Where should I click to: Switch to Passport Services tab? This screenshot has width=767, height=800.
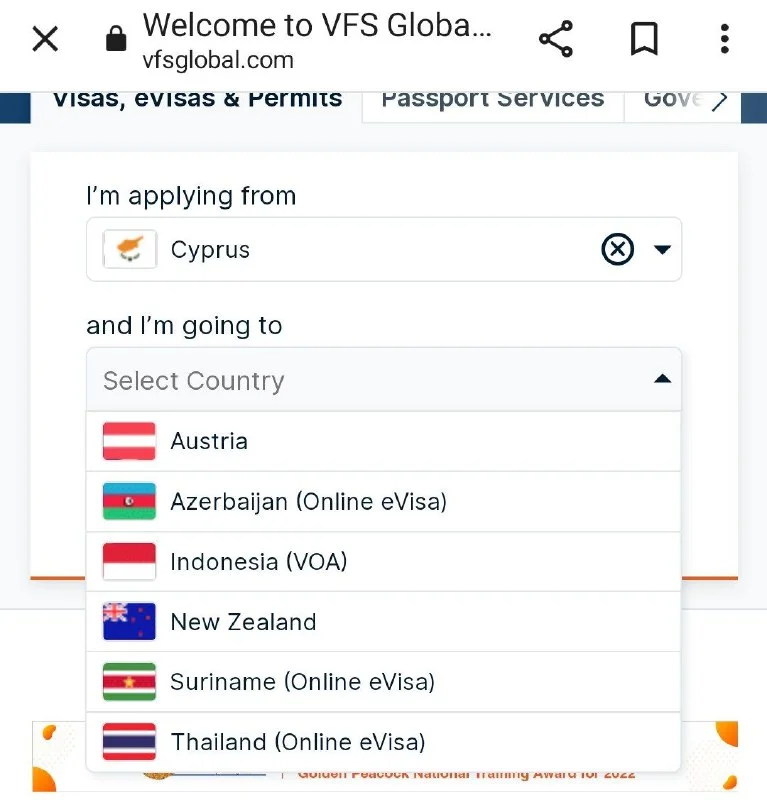[x=492, y=99]
